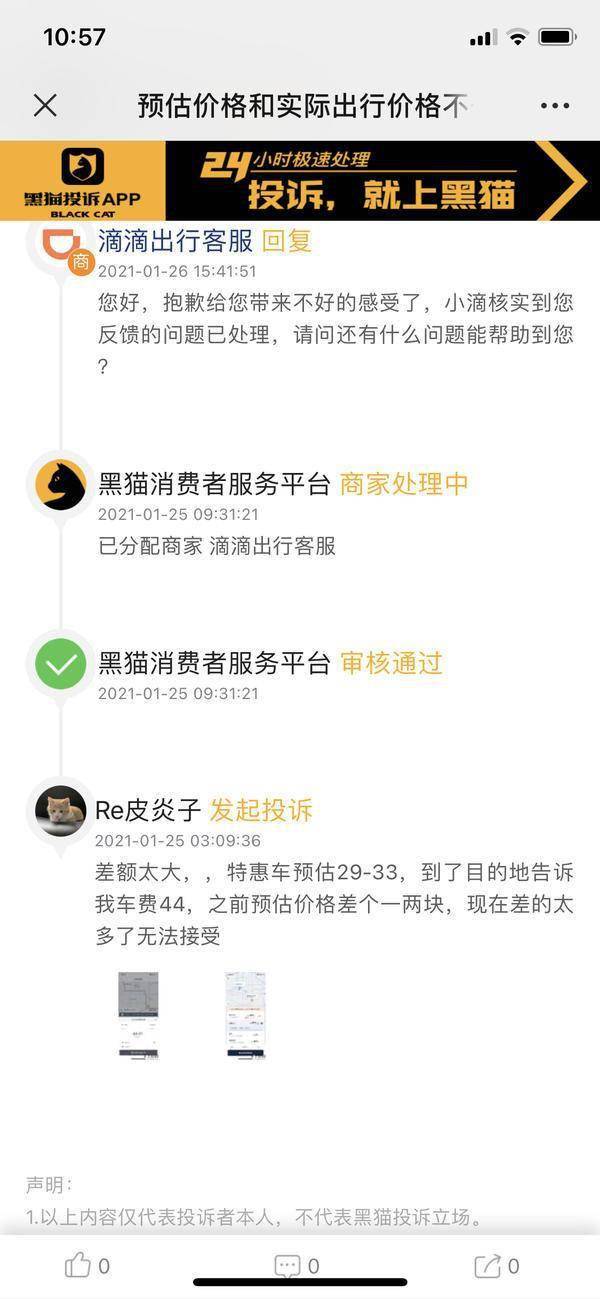
Task: Open the three-dot overflow menu
Action: (x=554, y=106)
